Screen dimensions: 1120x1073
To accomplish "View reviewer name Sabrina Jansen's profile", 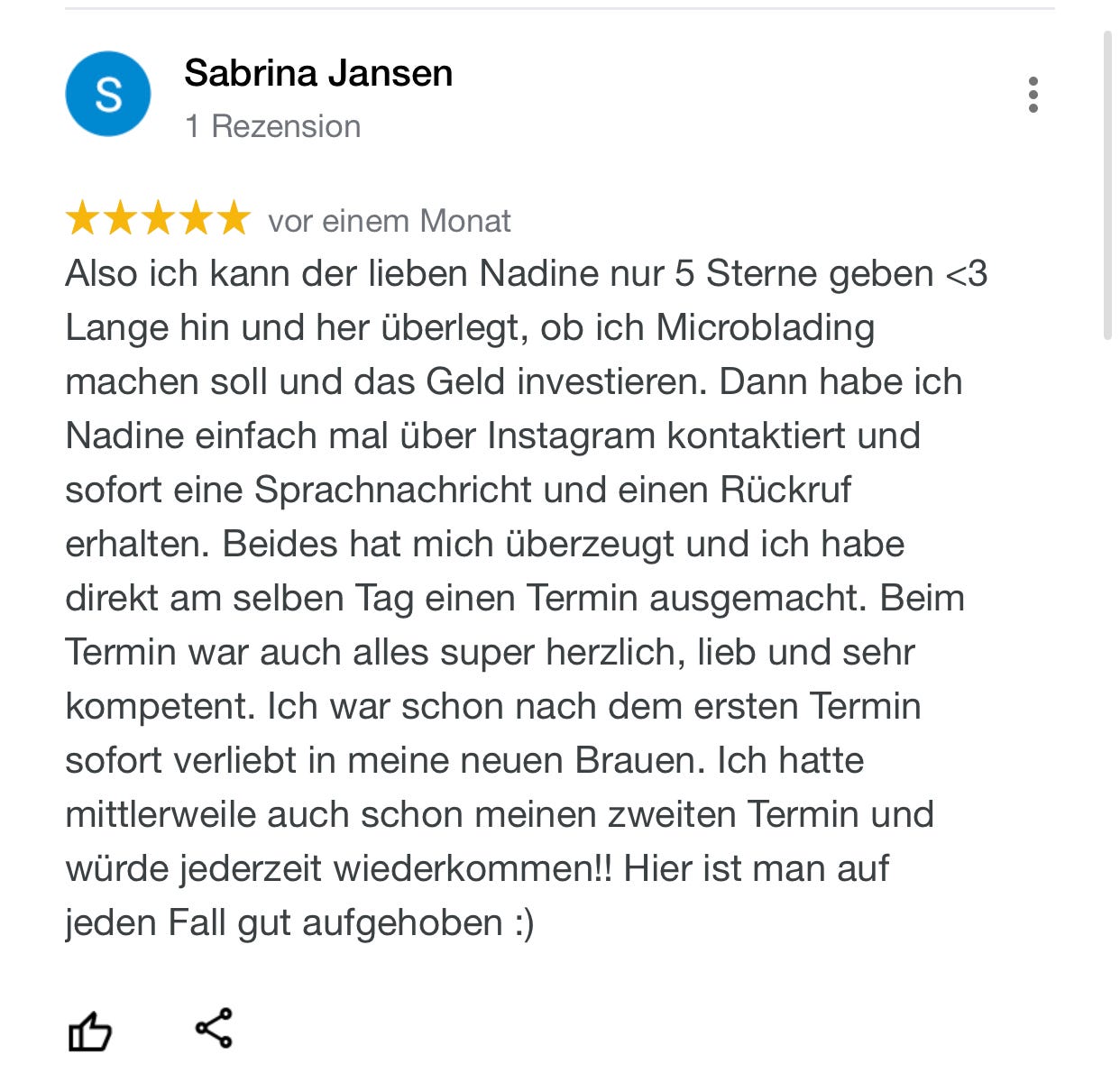I will click(318, 73).
